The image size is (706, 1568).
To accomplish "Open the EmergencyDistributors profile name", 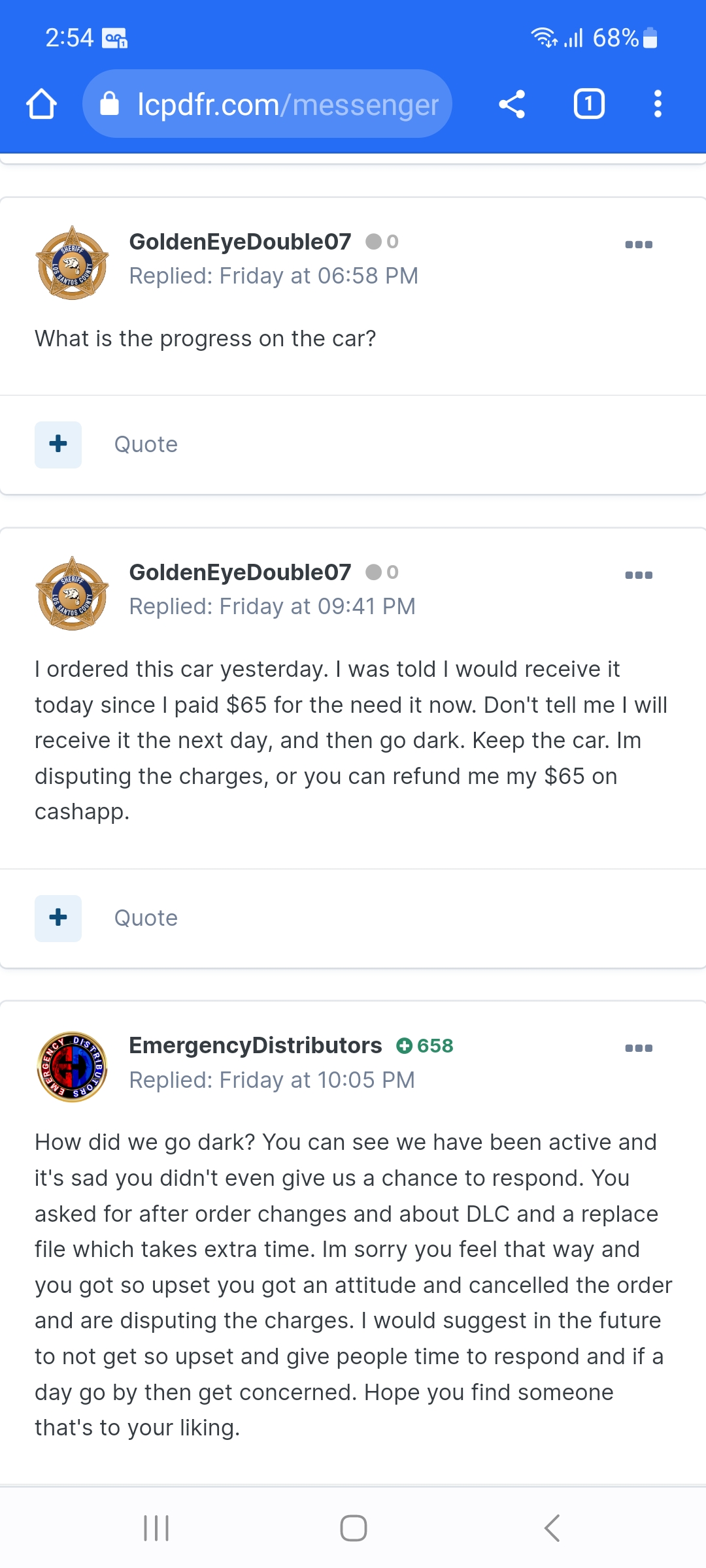I will [255, 1045].
